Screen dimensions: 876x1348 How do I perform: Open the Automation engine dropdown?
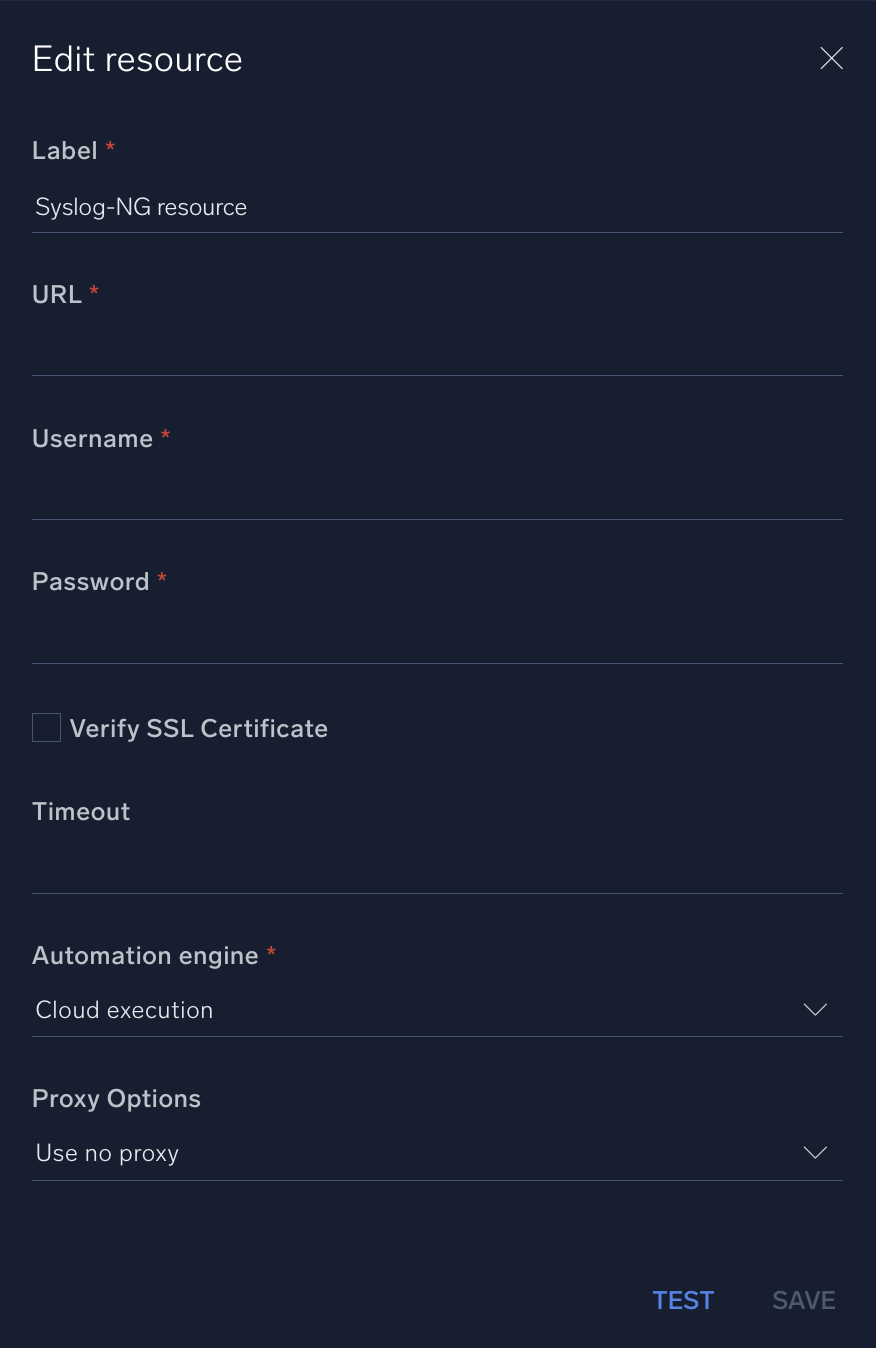(x=437, y=1010)
